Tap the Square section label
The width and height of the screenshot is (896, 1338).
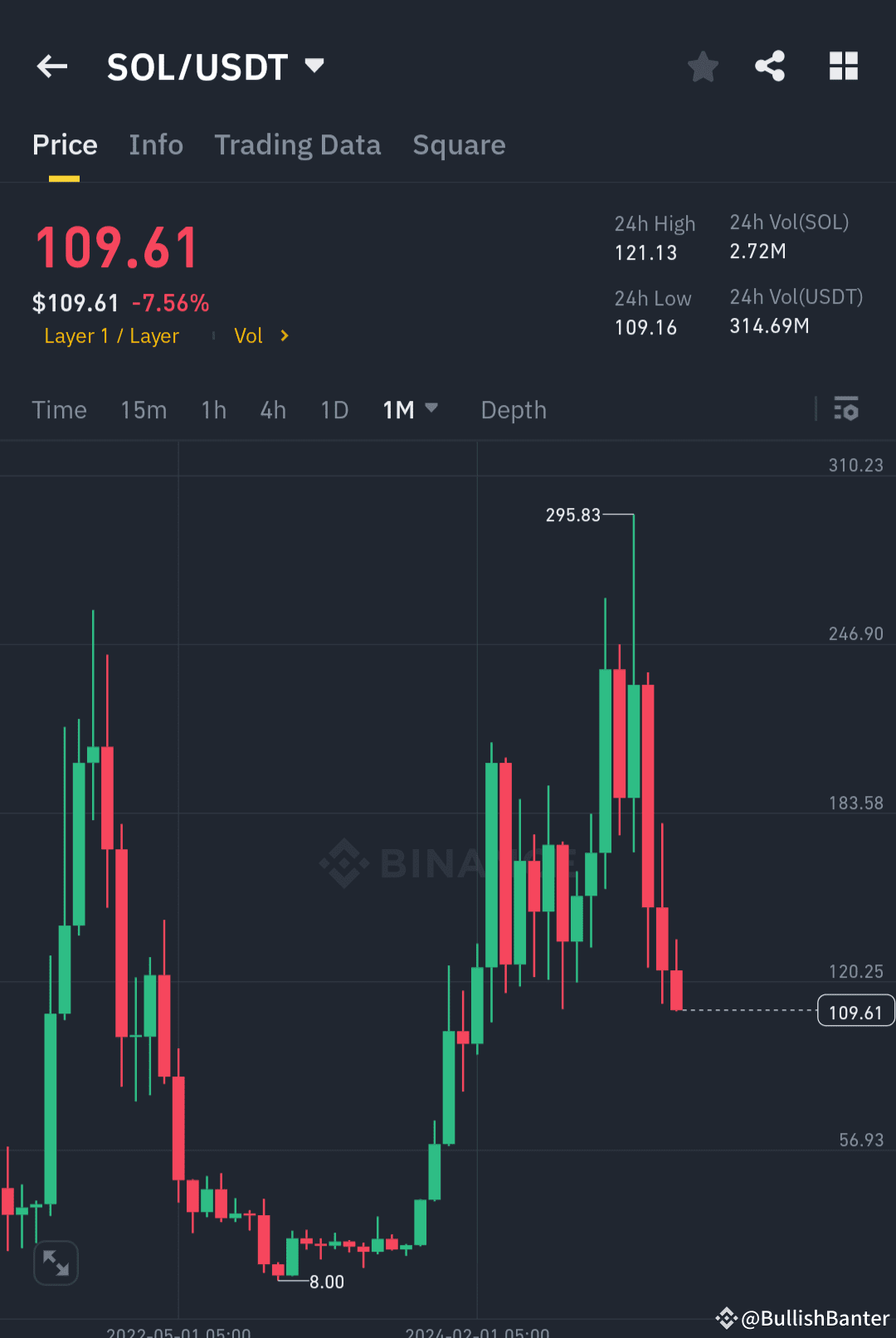click(x=459, y=144)
